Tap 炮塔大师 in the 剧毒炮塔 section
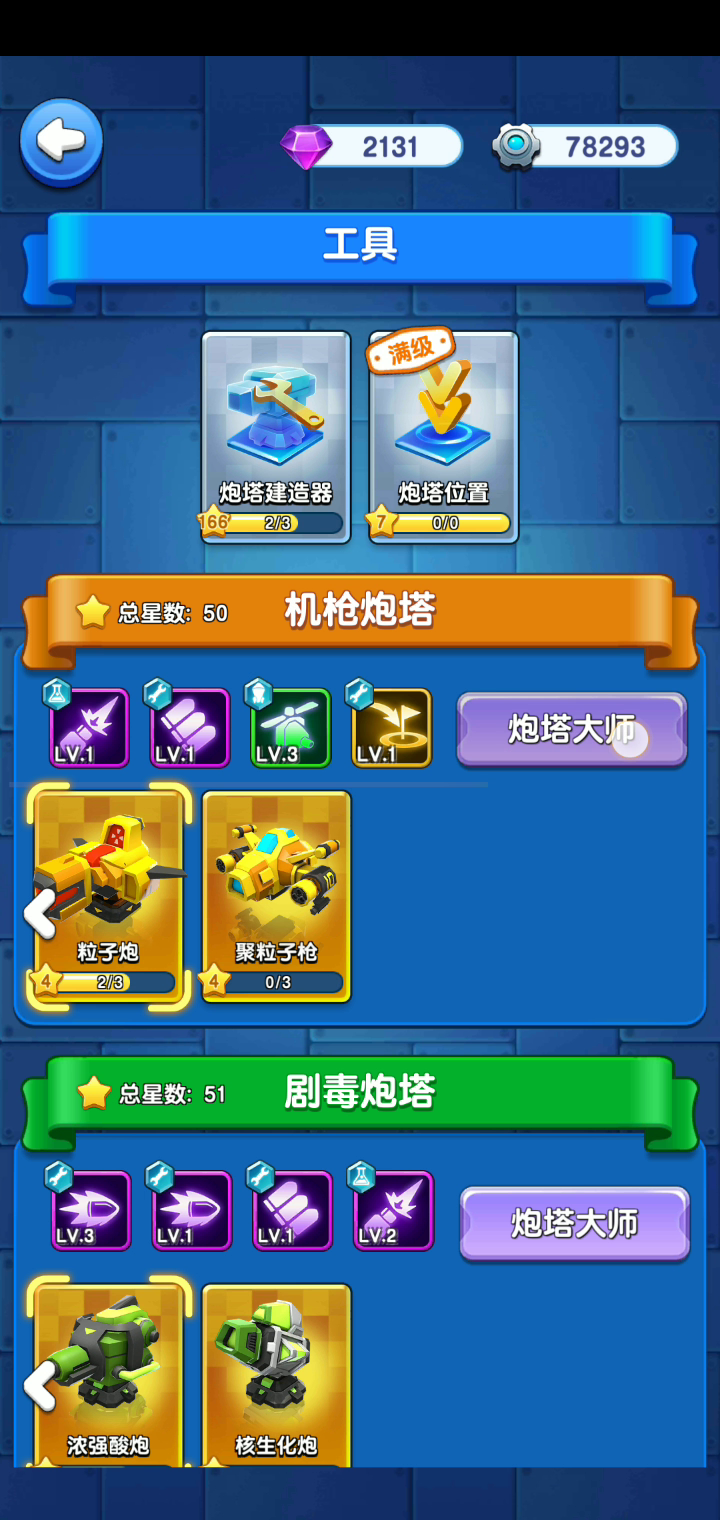The width and height of the screenshot is (720, 1520). (x=574, y=1223)
